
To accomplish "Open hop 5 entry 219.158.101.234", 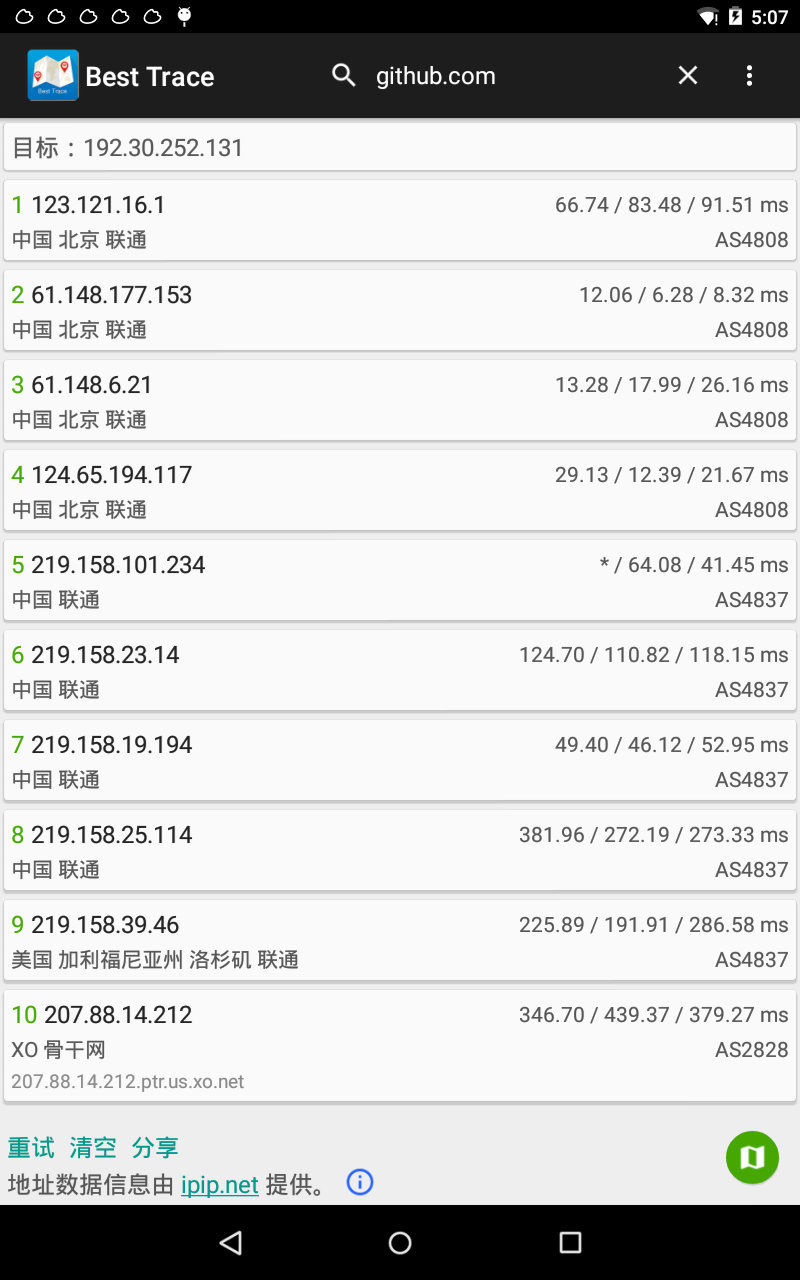I will tap(400, 580).
